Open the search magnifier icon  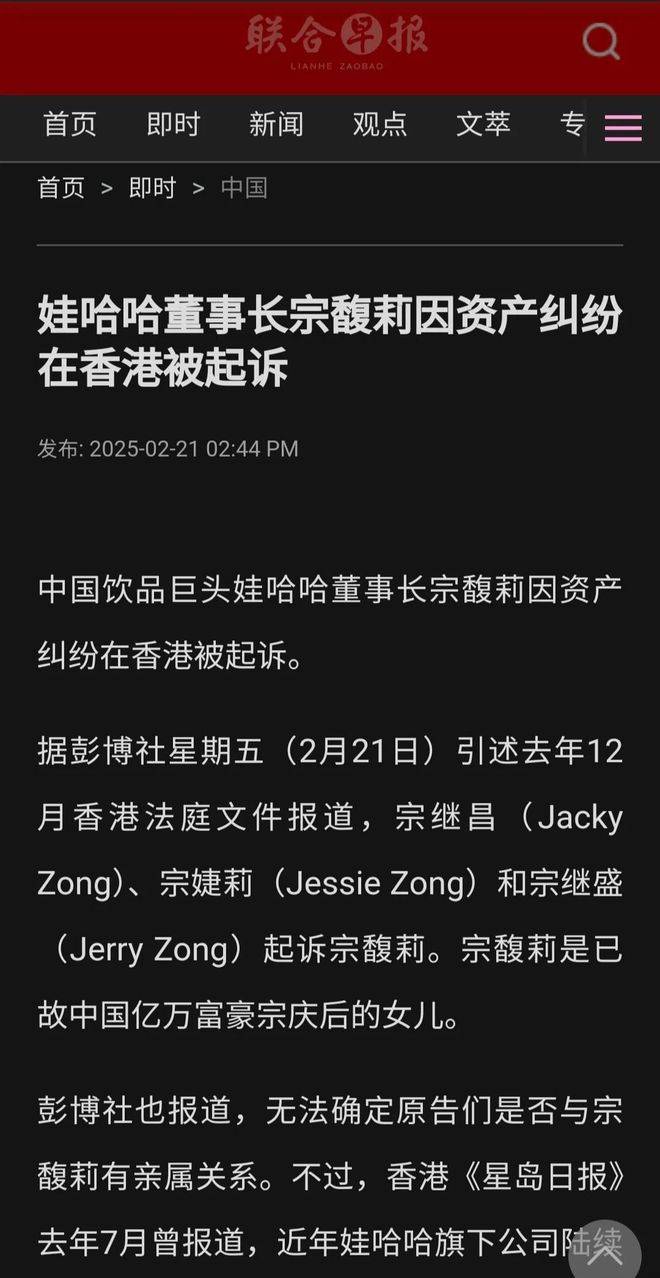tap(601, 42)
